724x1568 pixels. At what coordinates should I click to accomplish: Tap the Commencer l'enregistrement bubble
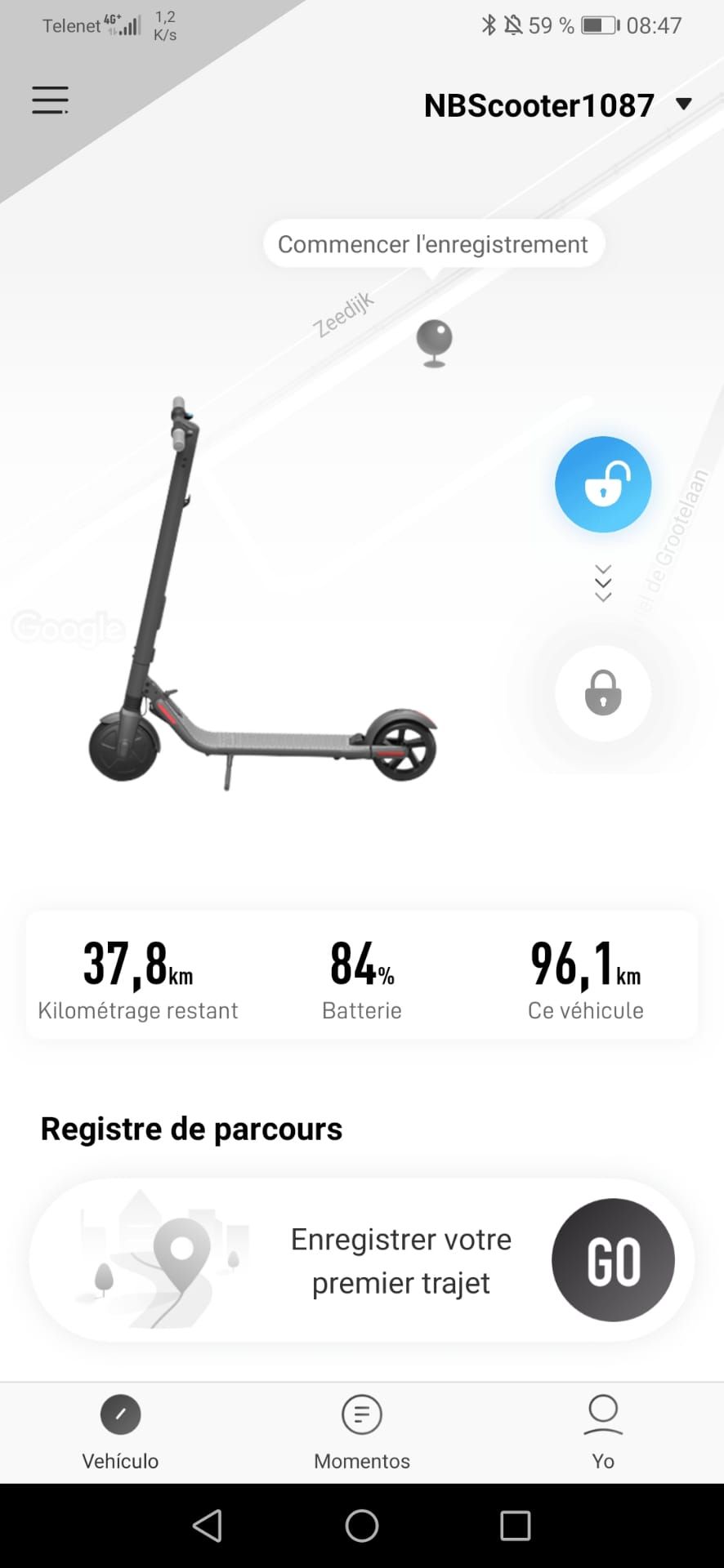point(433,244)
